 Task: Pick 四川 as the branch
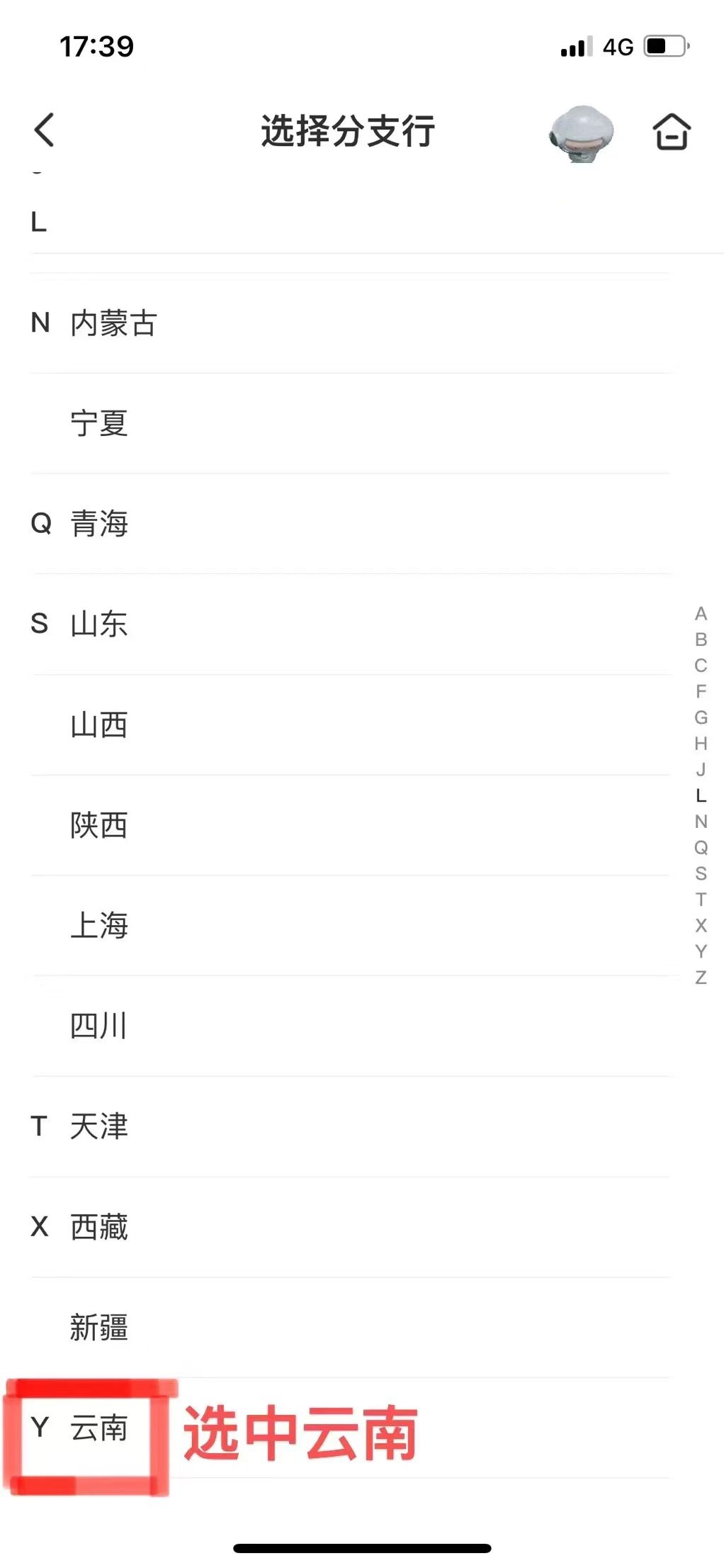pos(99,1026)
